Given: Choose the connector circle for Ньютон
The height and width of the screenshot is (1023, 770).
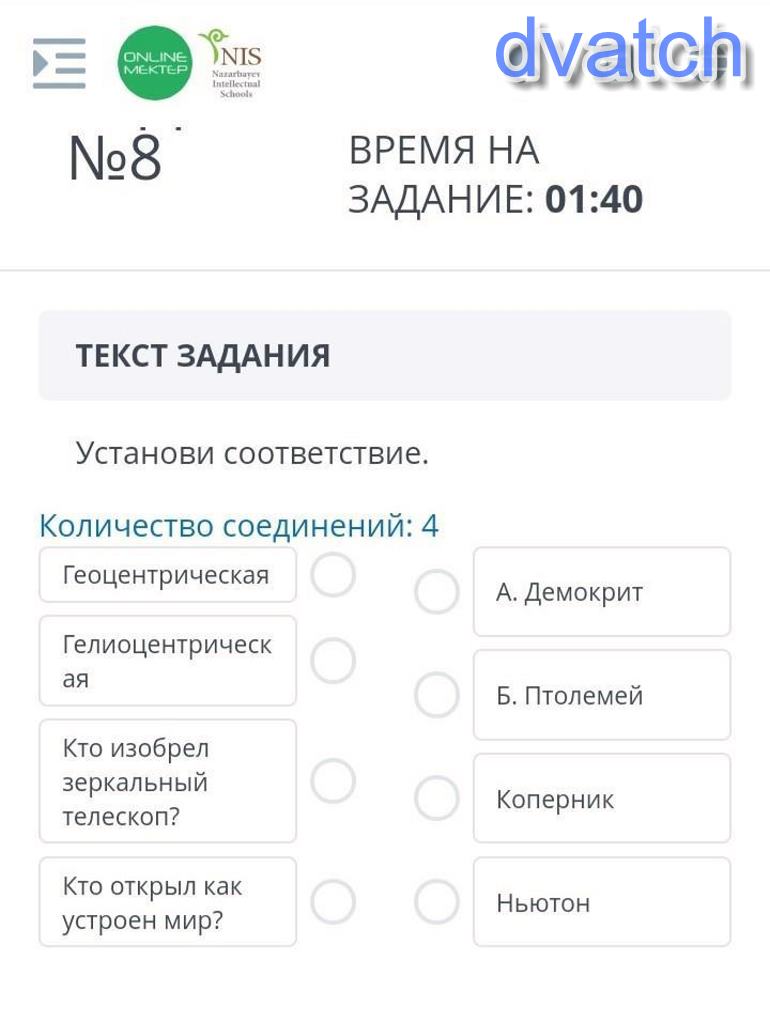Looking at the screenshot, I should click(437, 902).
